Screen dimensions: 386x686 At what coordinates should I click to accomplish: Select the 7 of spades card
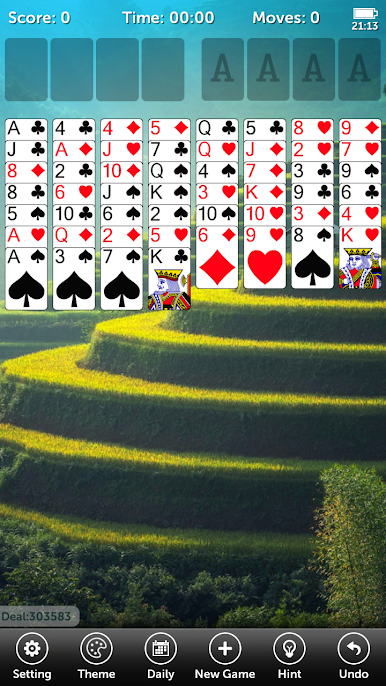coord(122,279)
